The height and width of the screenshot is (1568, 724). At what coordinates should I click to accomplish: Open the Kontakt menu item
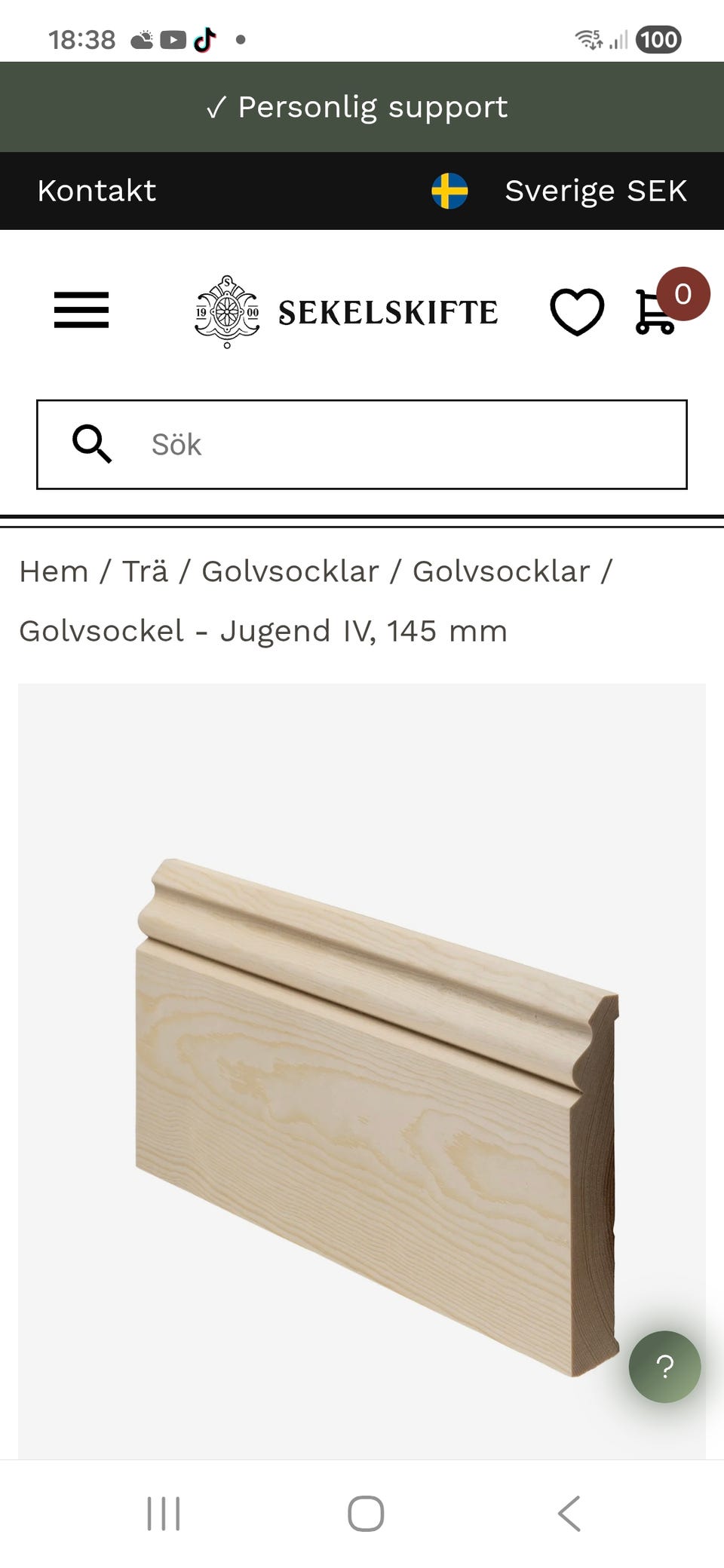(97, 191)
